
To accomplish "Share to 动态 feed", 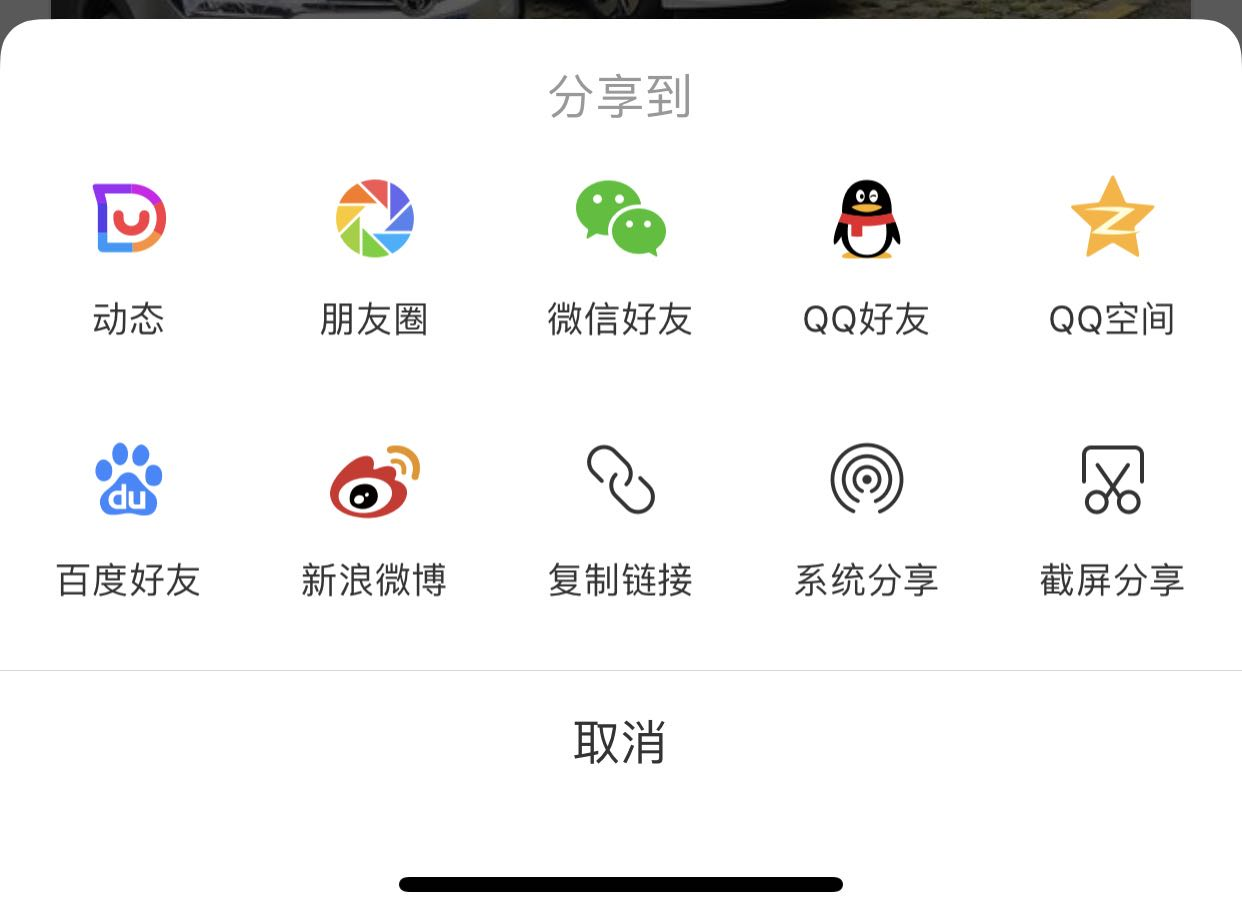I will (129, 219).
